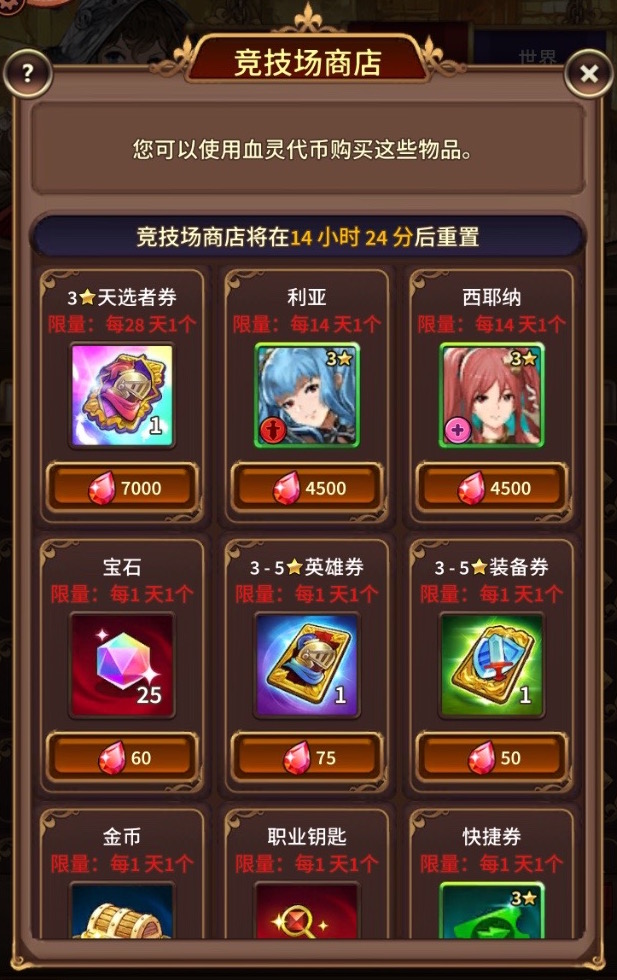Viewport: 617px width, 980px height.
Task: Purchase hero 西耶纳 for 4500 tokens
Action: pos(491,489)
